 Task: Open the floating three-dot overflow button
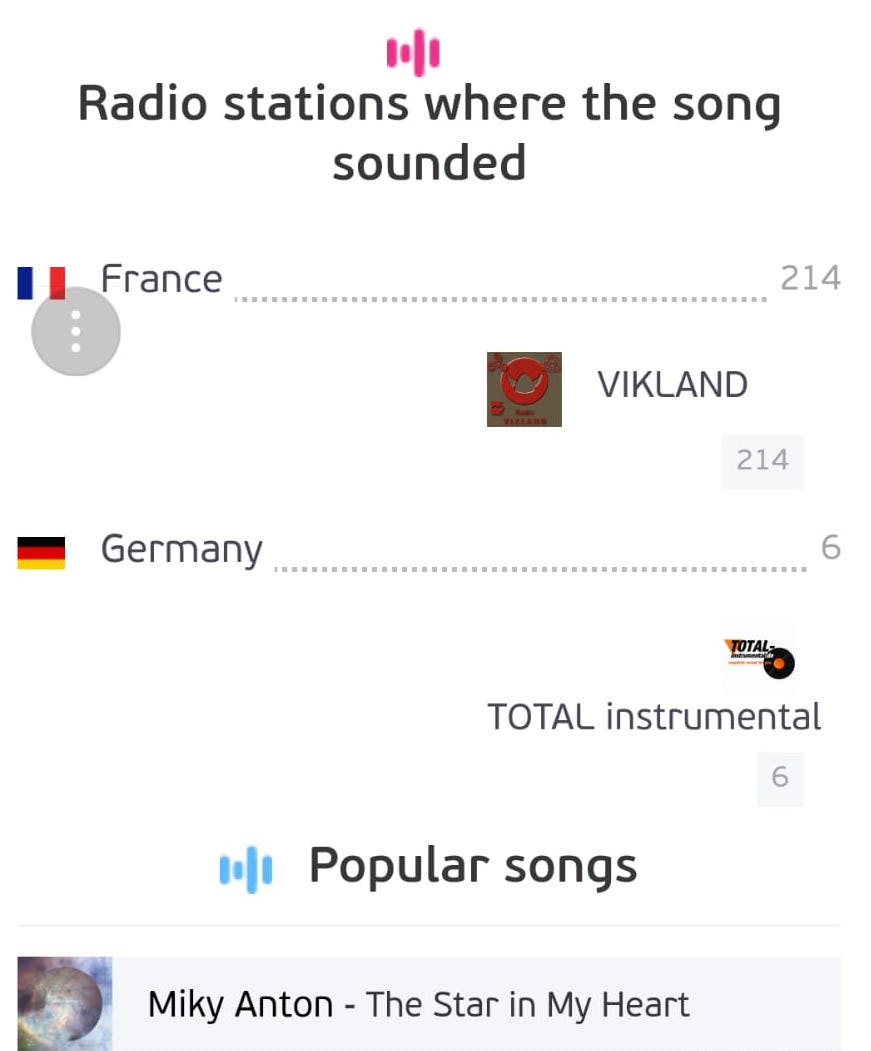76,332
